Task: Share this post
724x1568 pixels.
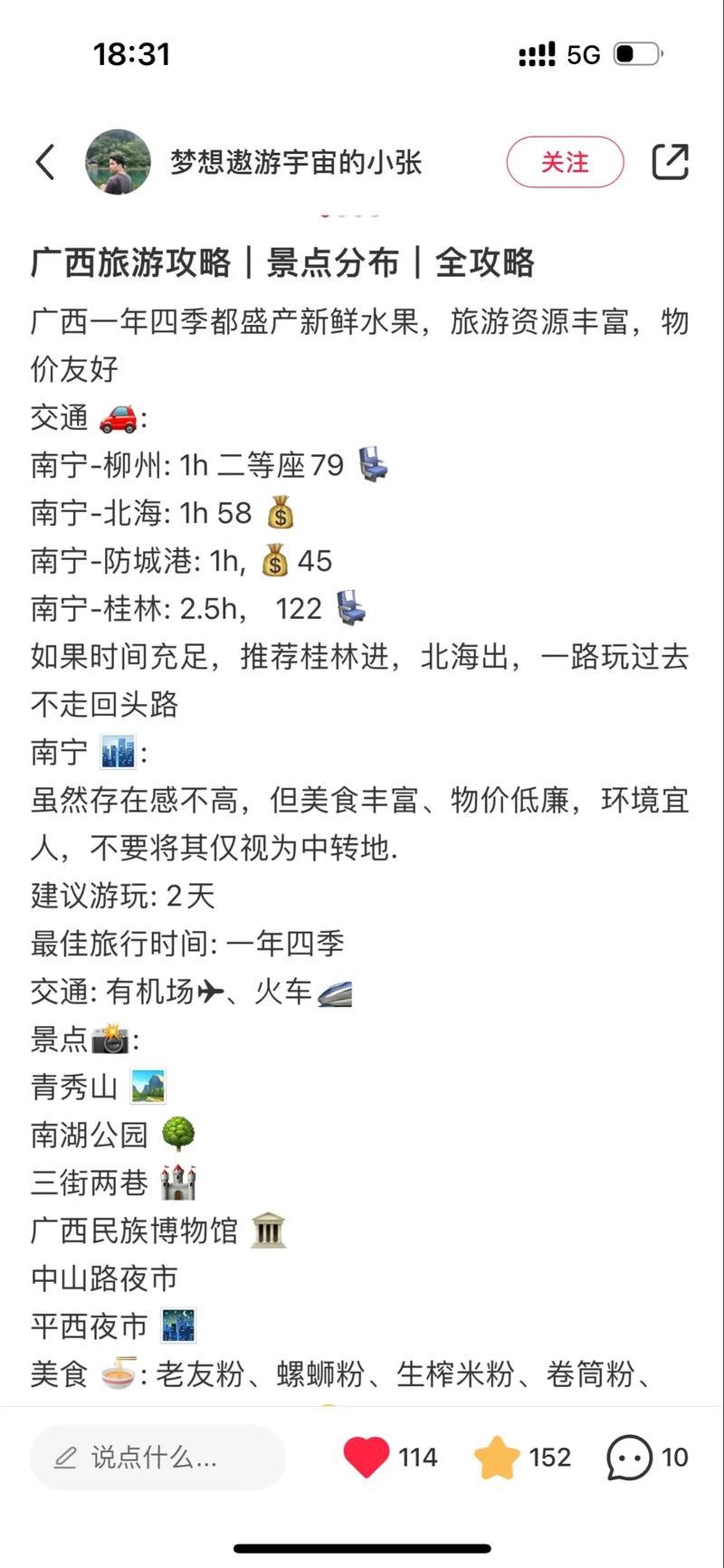Action: [x=670, y=163]
